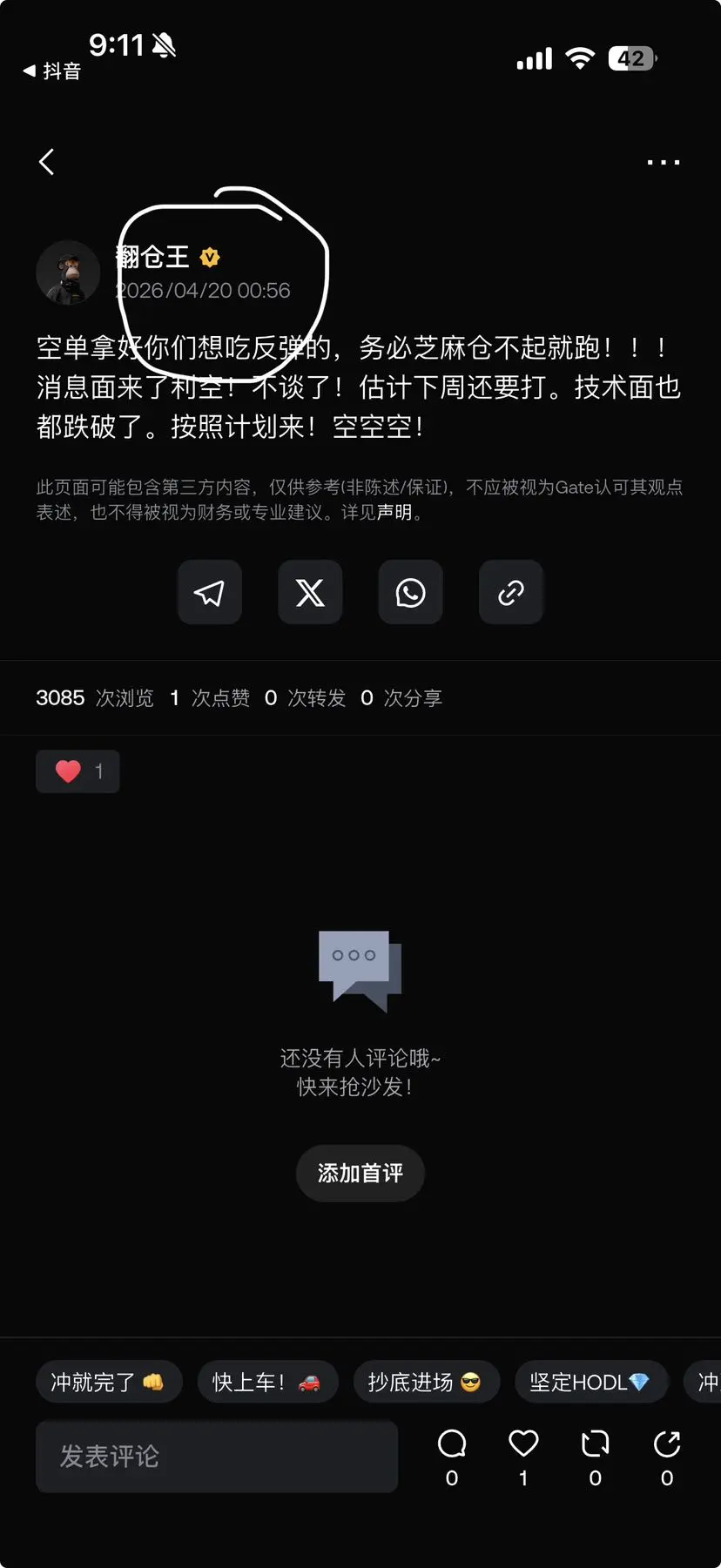The width and height of the screenshot is (721, 1568).
Task: Tap the 发表评论 comment input field
Action: (x=217, y=1457)
